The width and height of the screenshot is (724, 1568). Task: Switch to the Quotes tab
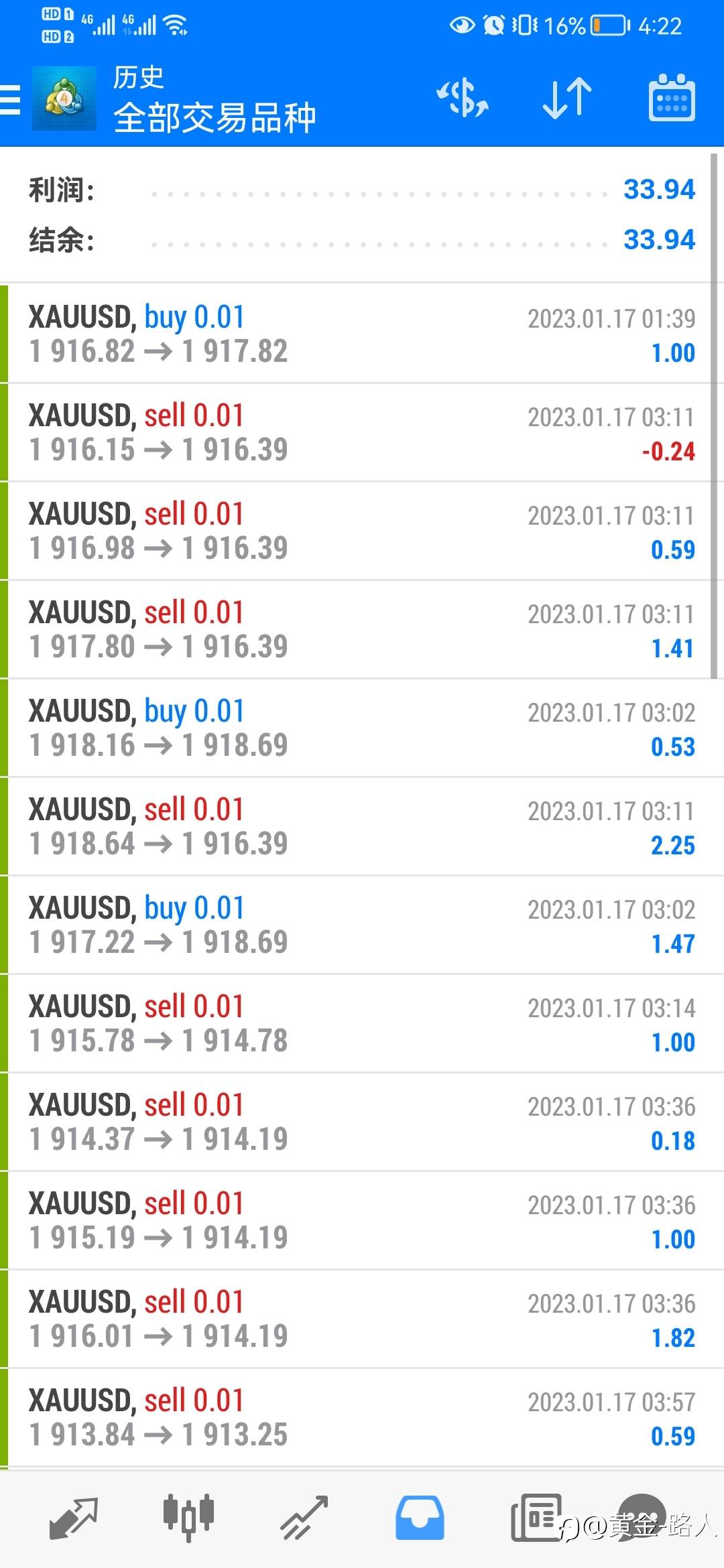pyautogui.click(x=74, y=1518)
